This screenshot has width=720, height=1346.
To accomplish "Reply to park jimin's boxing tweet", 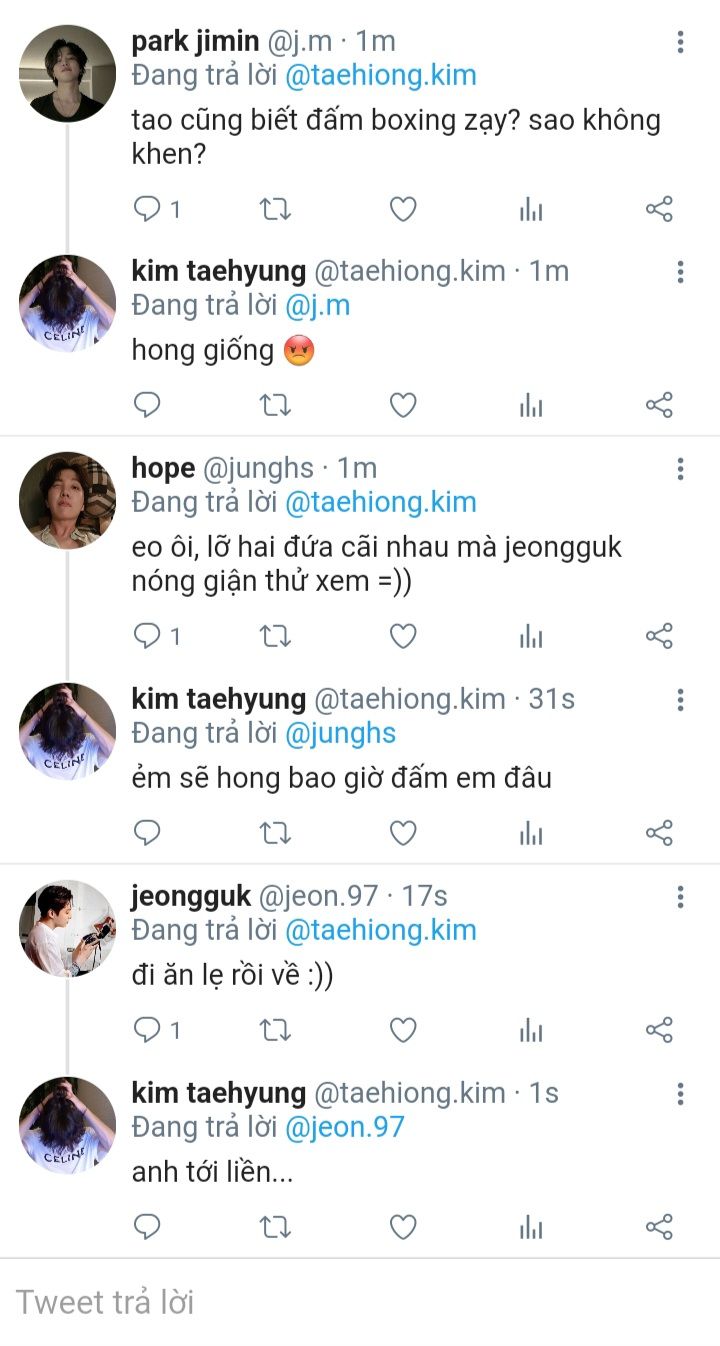I will 148,209.
